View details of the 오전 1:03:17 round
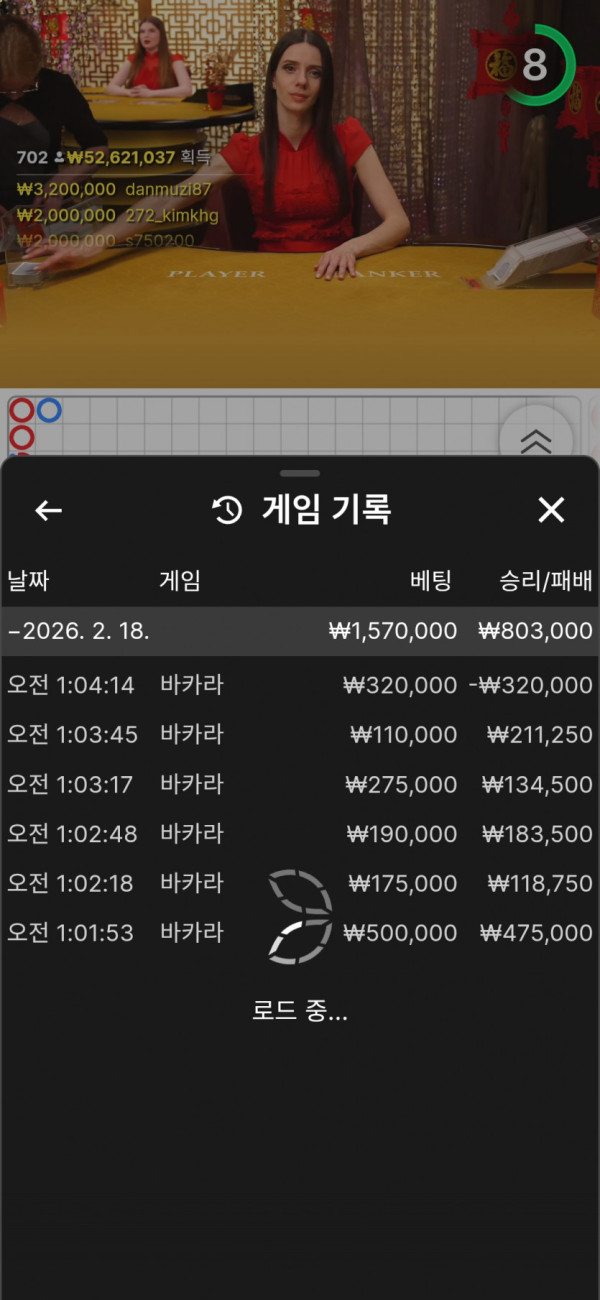This screenshot has height=1300, width=600. click(300, 785)
